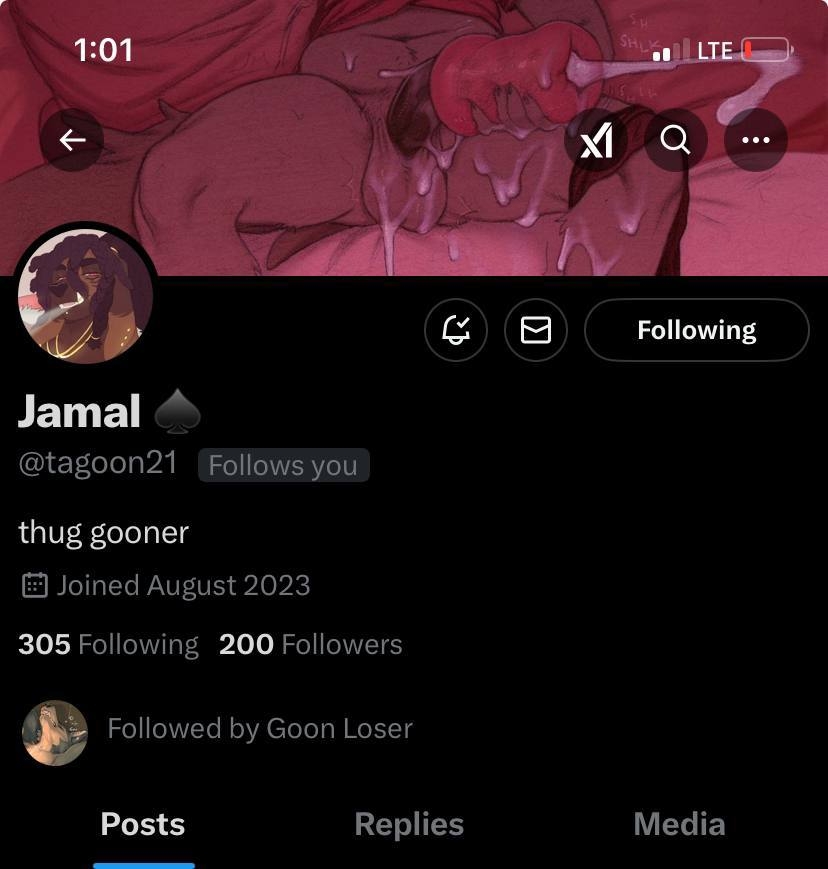Go back using the arrow
Image resolution: width=828 pixels, height=869 pixels.
[x=72, y=140]
